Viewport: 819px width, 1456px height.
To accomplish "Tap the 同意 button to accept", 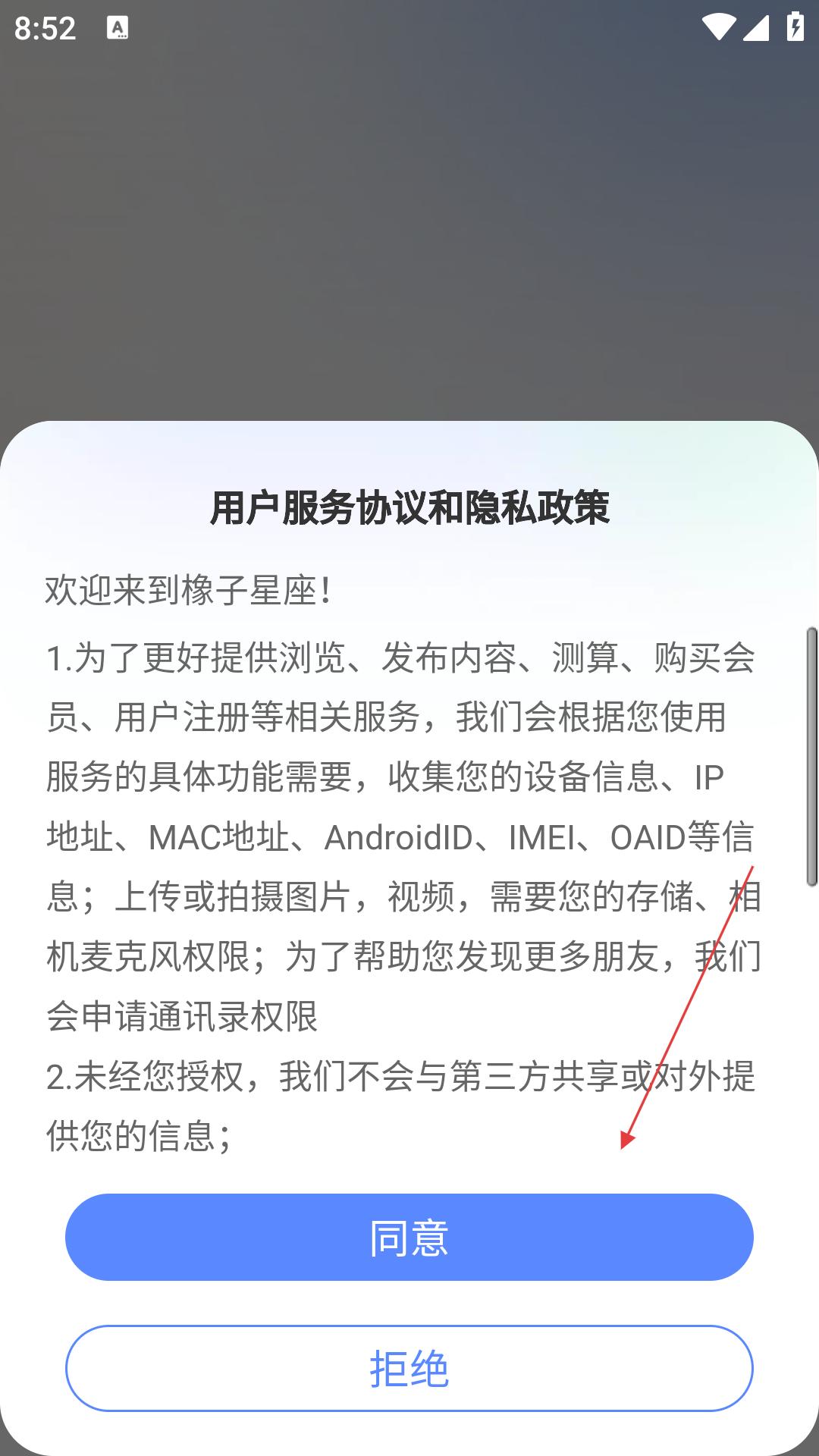I will point(409,1237).
